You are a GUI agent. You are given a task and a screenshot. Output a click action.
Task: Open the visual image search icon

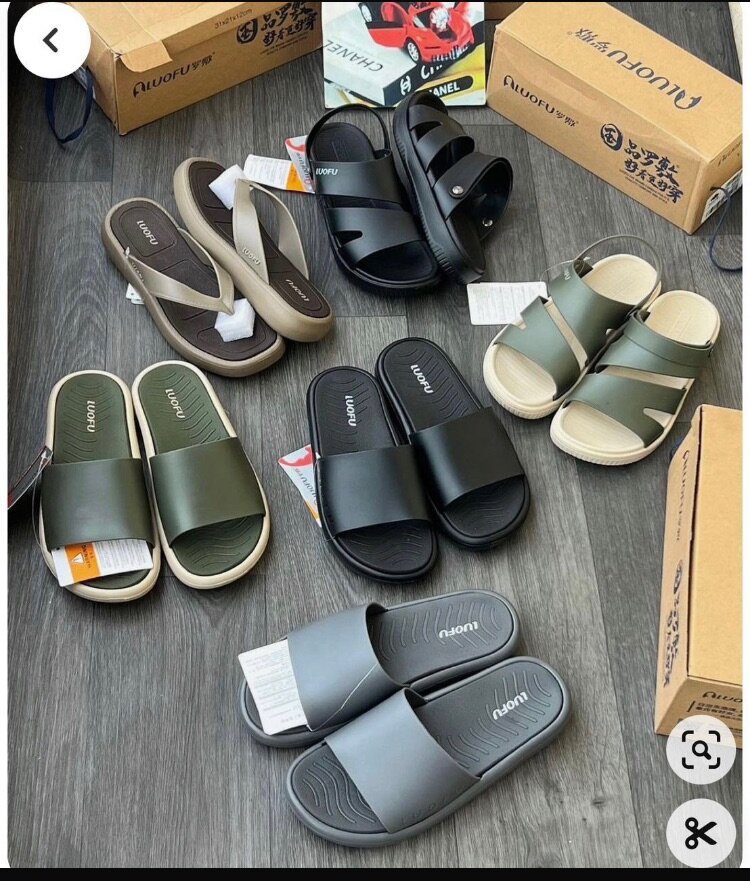pos(700,749)
